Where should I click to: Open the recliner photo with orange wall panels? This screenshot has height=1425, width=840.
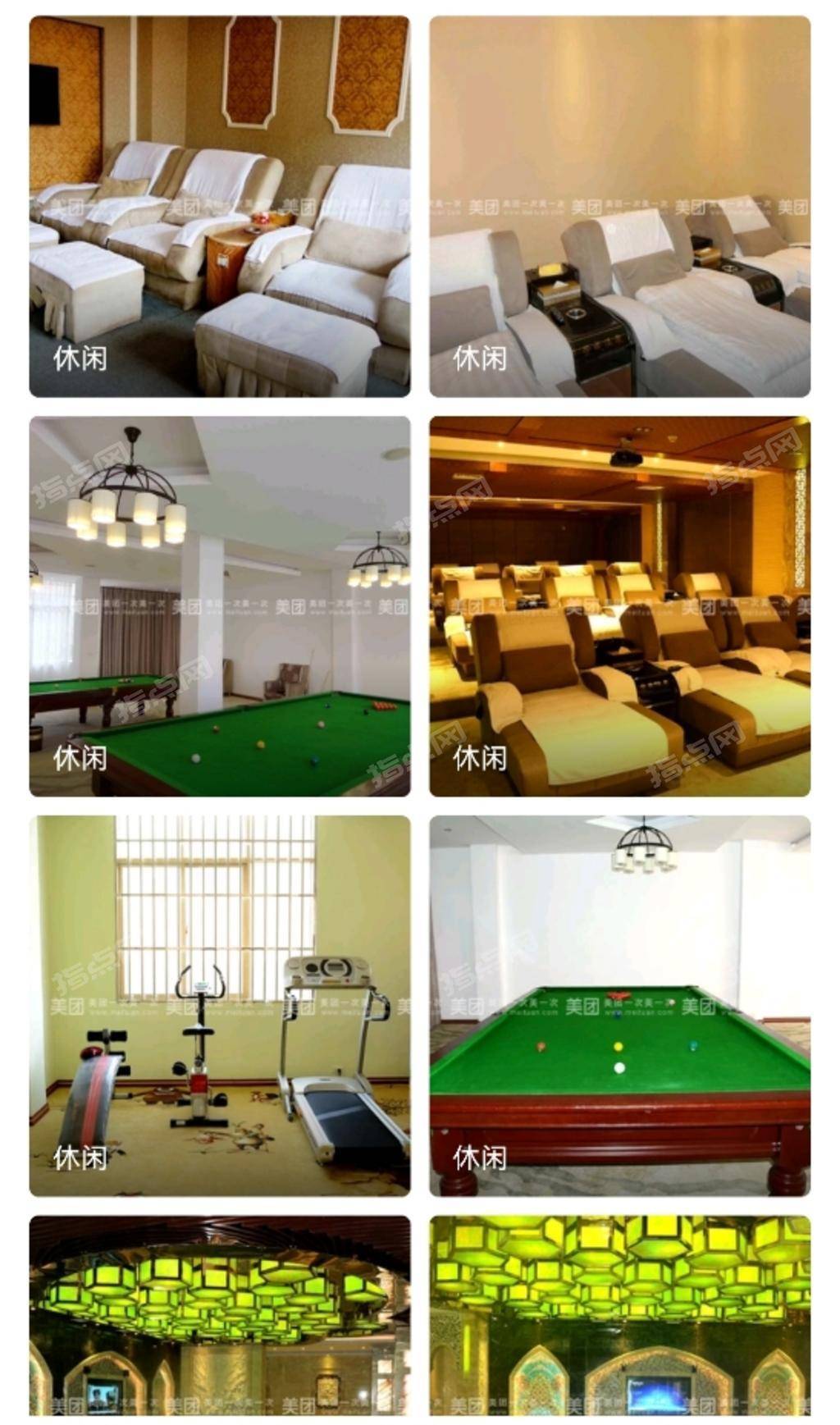[x=220, y=207]
